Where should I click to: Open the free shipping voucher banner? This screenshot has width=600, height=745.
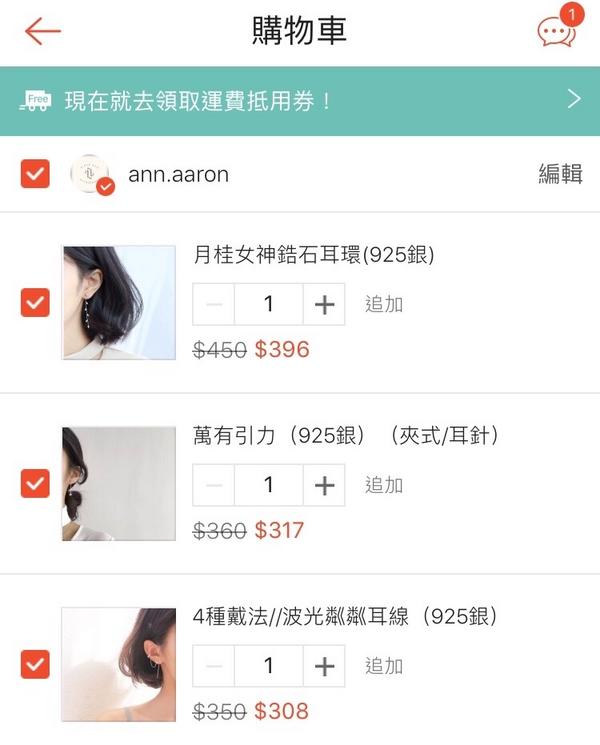[300, 100]
